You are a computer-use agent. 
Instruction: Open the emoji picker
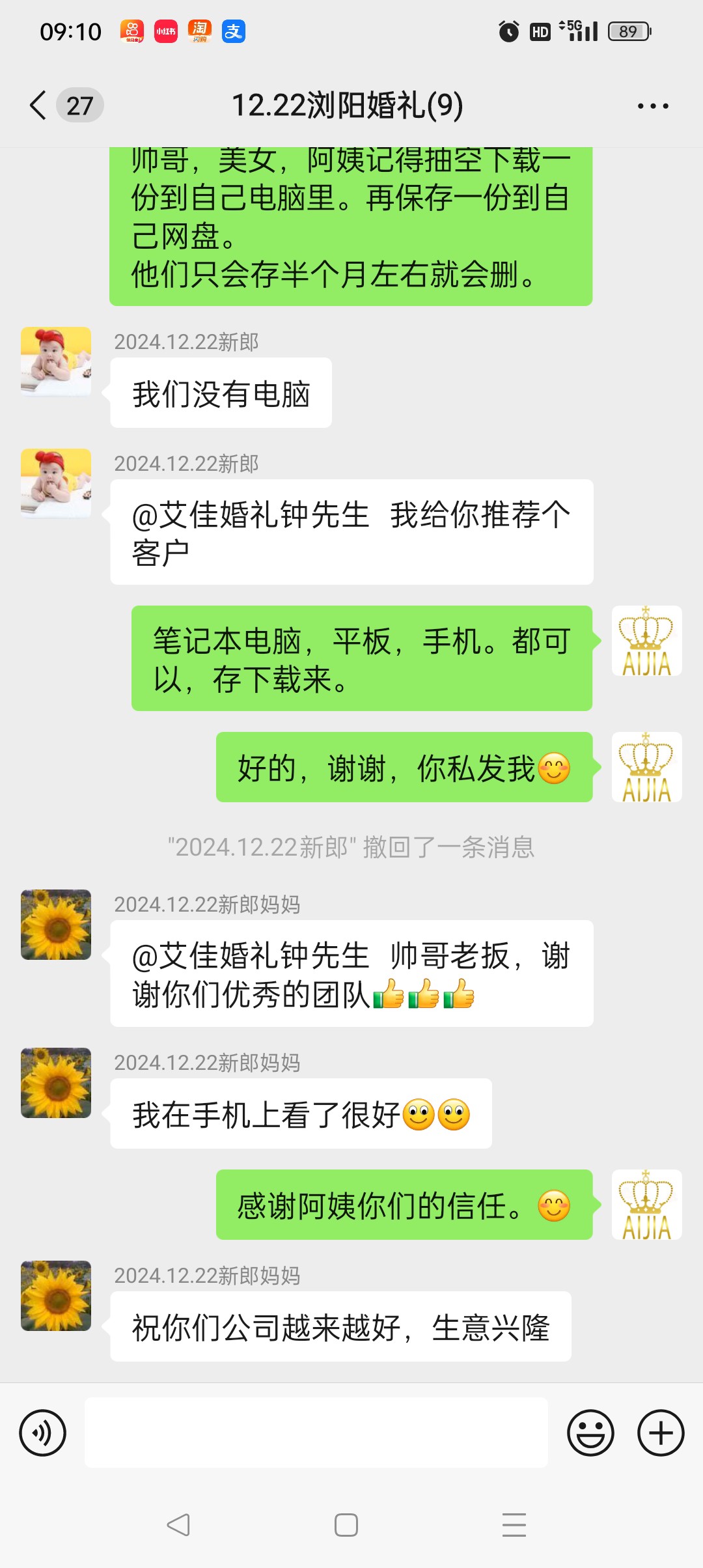[590, 1433]
